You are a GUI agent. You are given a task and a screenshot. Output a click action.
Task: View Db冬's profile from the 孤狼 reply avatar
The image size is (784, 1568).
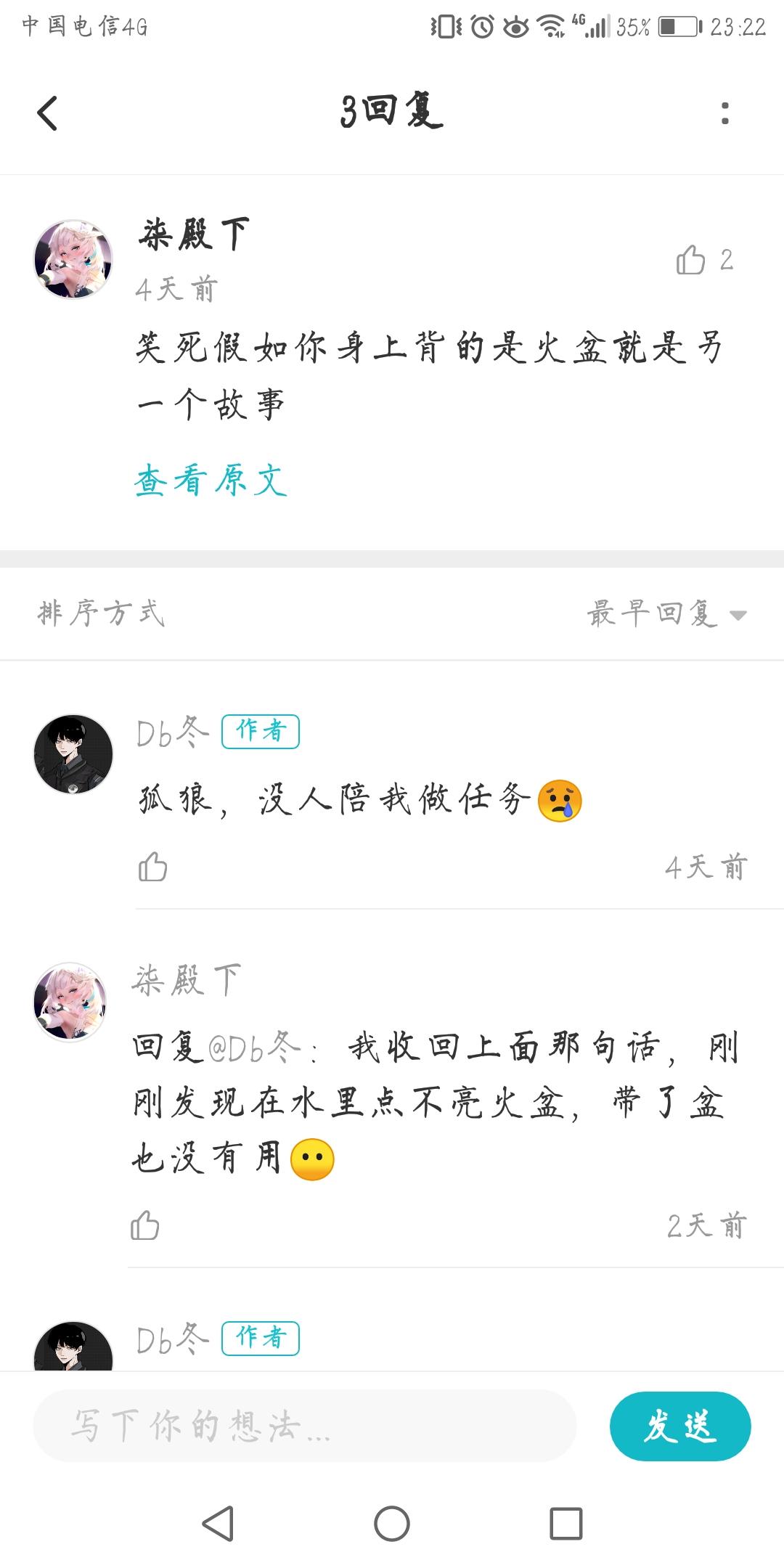(73, 754)
